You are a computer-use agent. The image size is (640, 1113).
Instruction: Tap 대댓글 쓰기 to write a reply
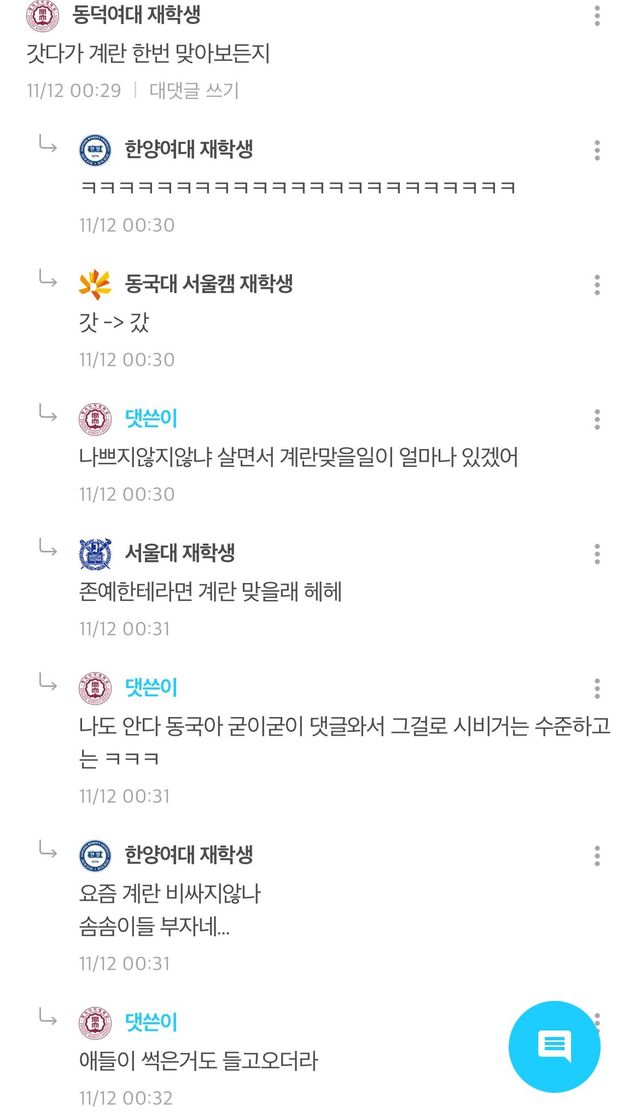194,91
